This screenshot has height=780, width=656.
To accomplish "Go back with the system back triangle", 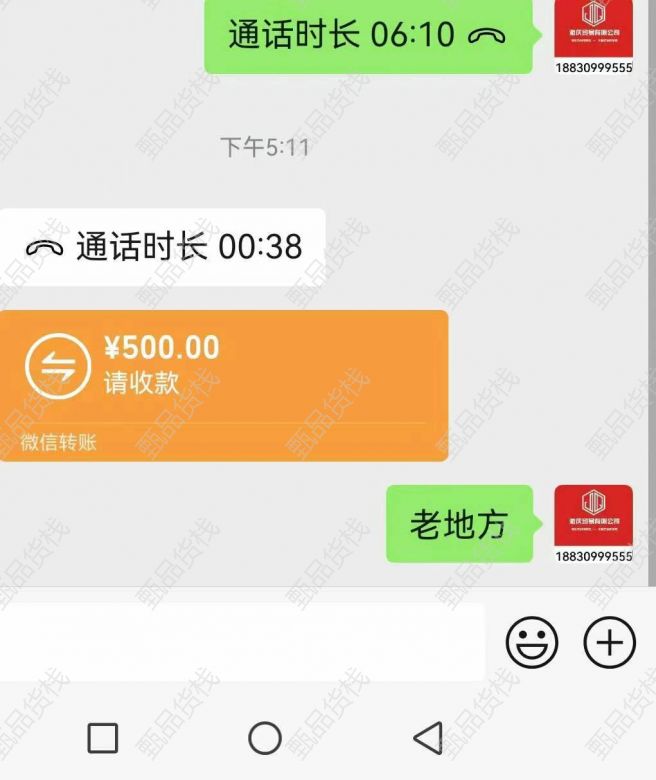I will tap(428, 738).
